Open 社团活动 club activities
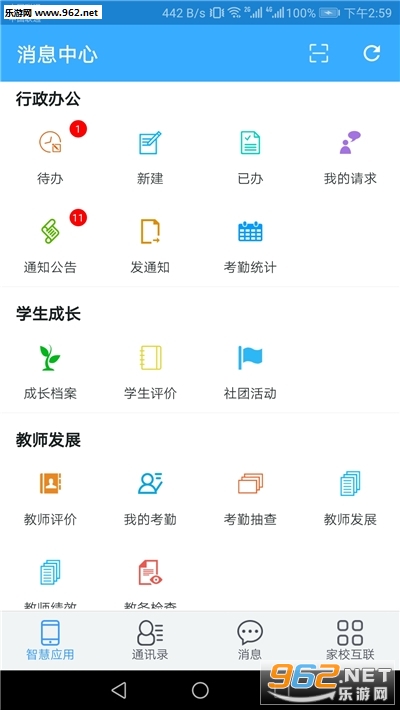Image resolution: width=400 pixels, height=710 pixels. tap(250, 371)
